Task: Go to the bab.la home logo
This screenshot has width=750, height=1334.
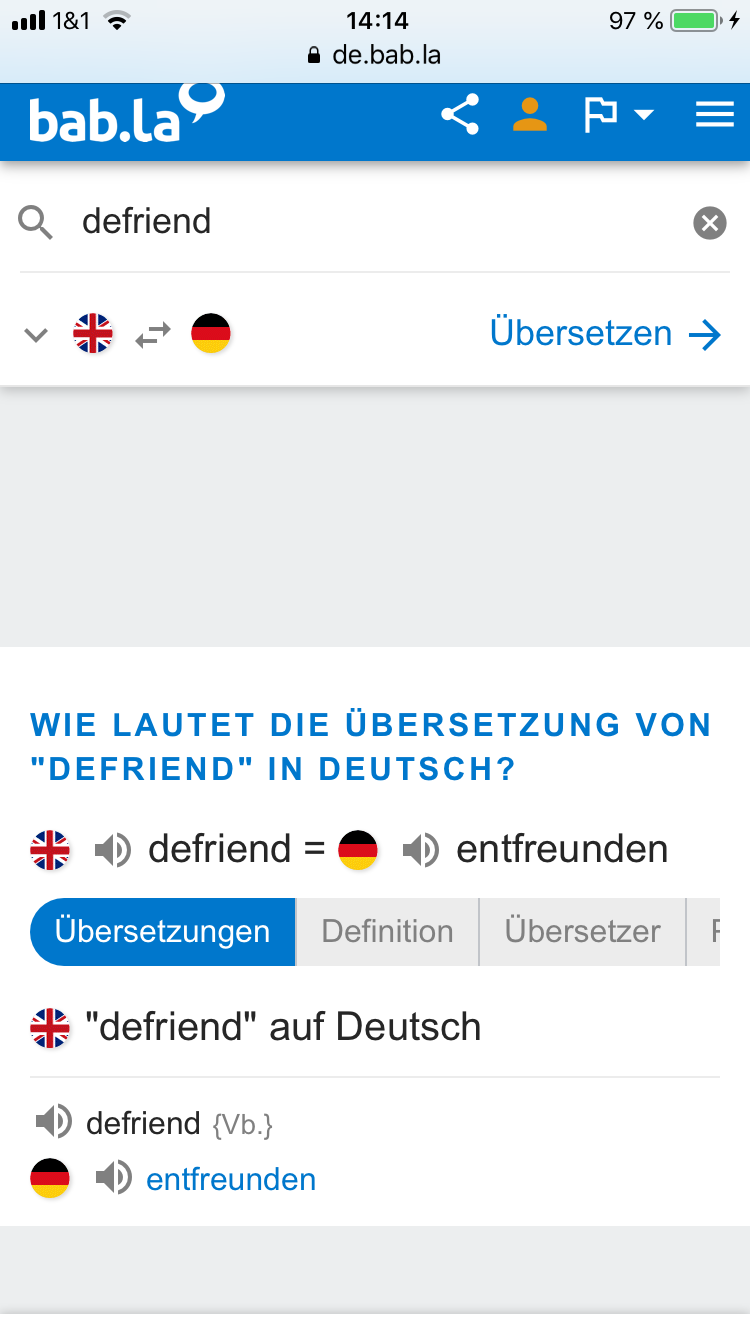Action: 127,113
